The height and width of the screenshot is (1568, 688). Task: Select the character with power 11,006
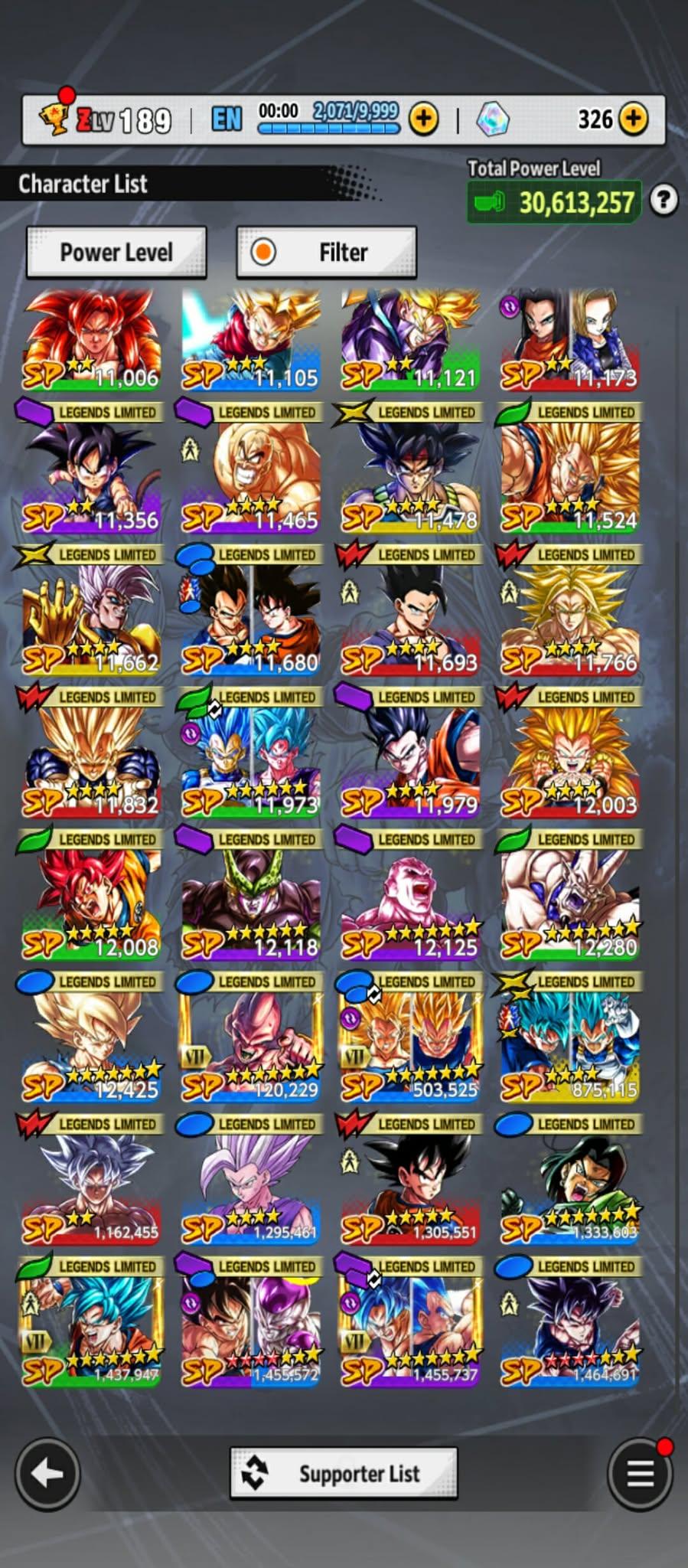pyautogui.click(x=91, y=339)
